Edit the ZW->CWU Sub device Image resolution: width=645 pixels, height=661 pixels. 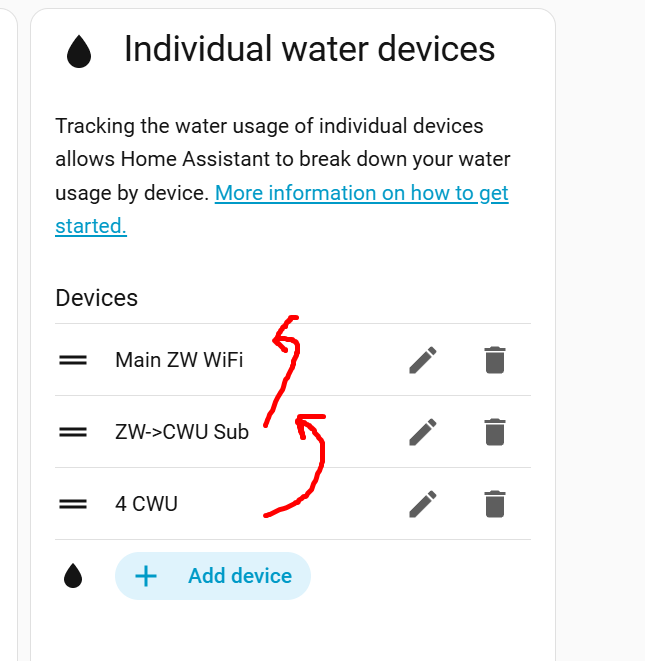[423, 432]
